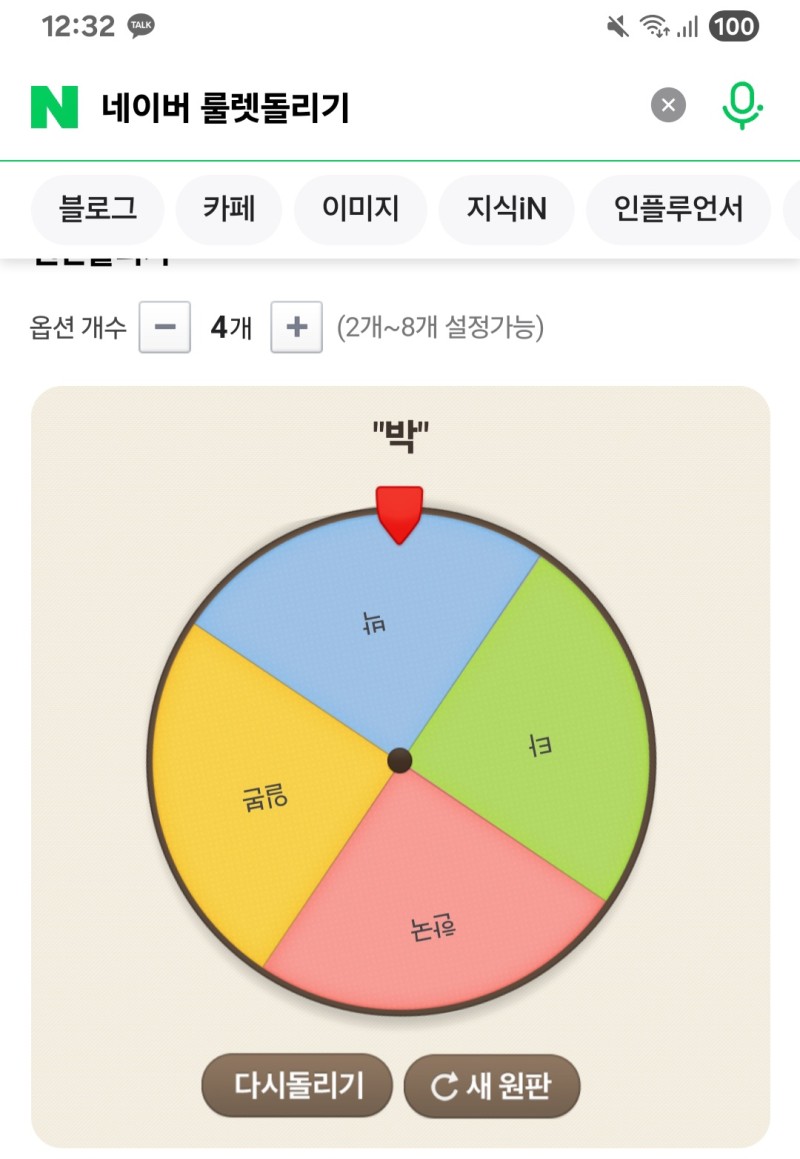800x1159 pixels.
Task: Open the 카페 tab
Action: (228, 210)
